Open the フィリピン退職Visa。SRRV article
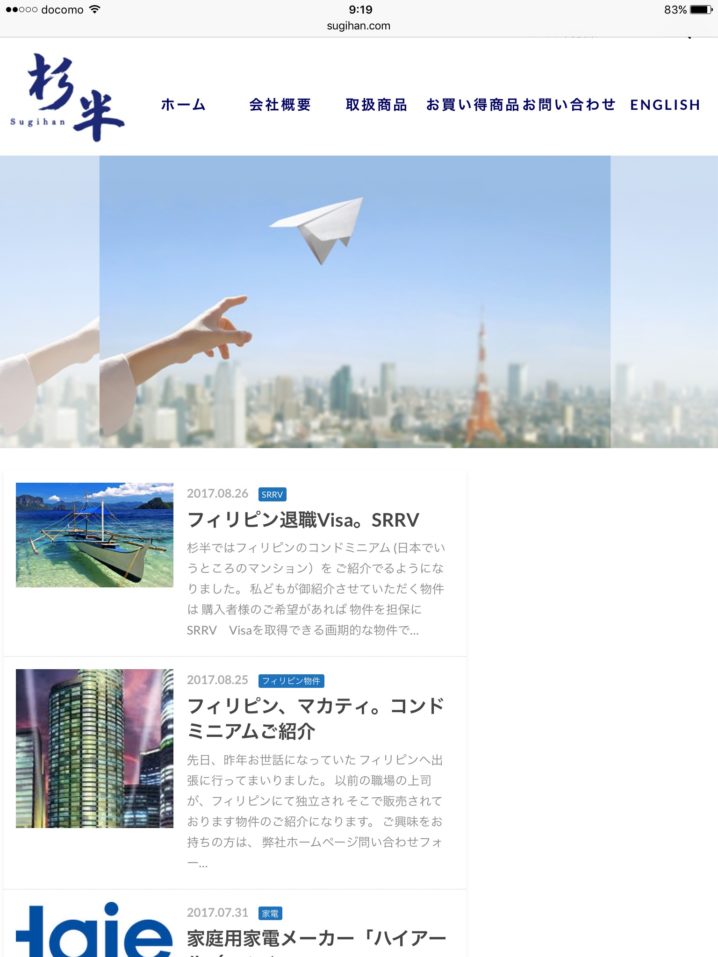This screenshot has height=957, width=718. 302,520
